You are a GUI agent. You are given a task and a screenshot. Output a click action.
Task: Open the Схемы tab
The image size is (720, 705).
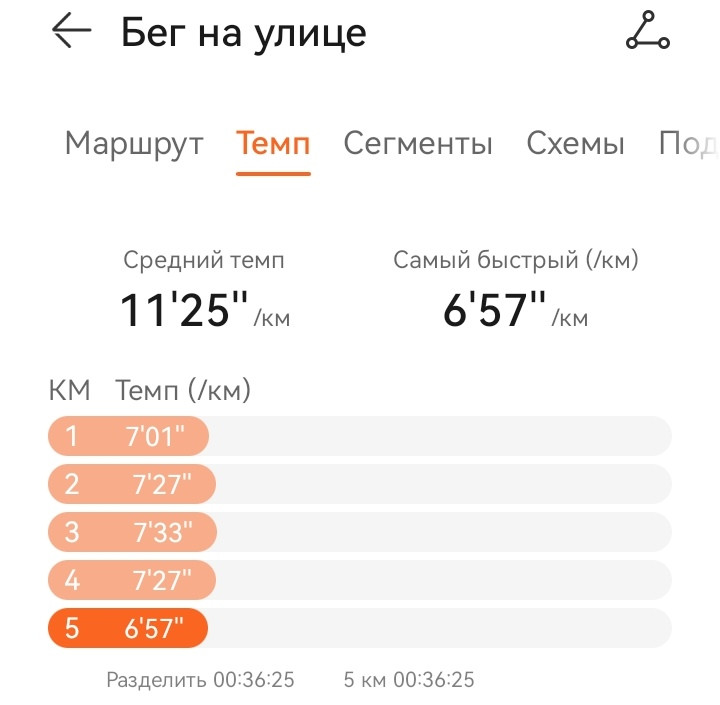pos(575,143)
